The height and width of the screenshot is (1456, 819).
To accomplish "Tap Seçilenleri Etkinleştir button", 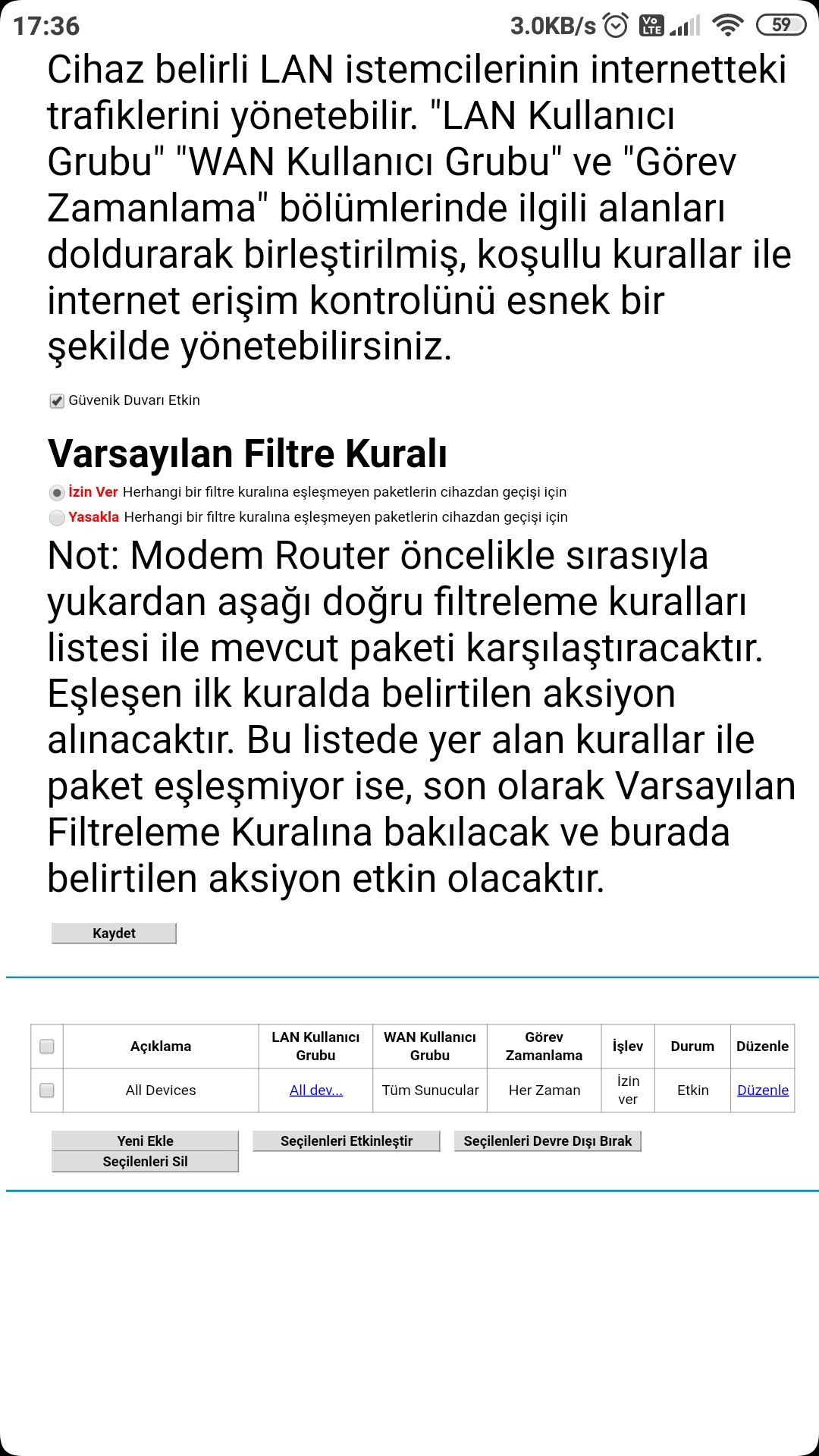I will pos(346,1141).
